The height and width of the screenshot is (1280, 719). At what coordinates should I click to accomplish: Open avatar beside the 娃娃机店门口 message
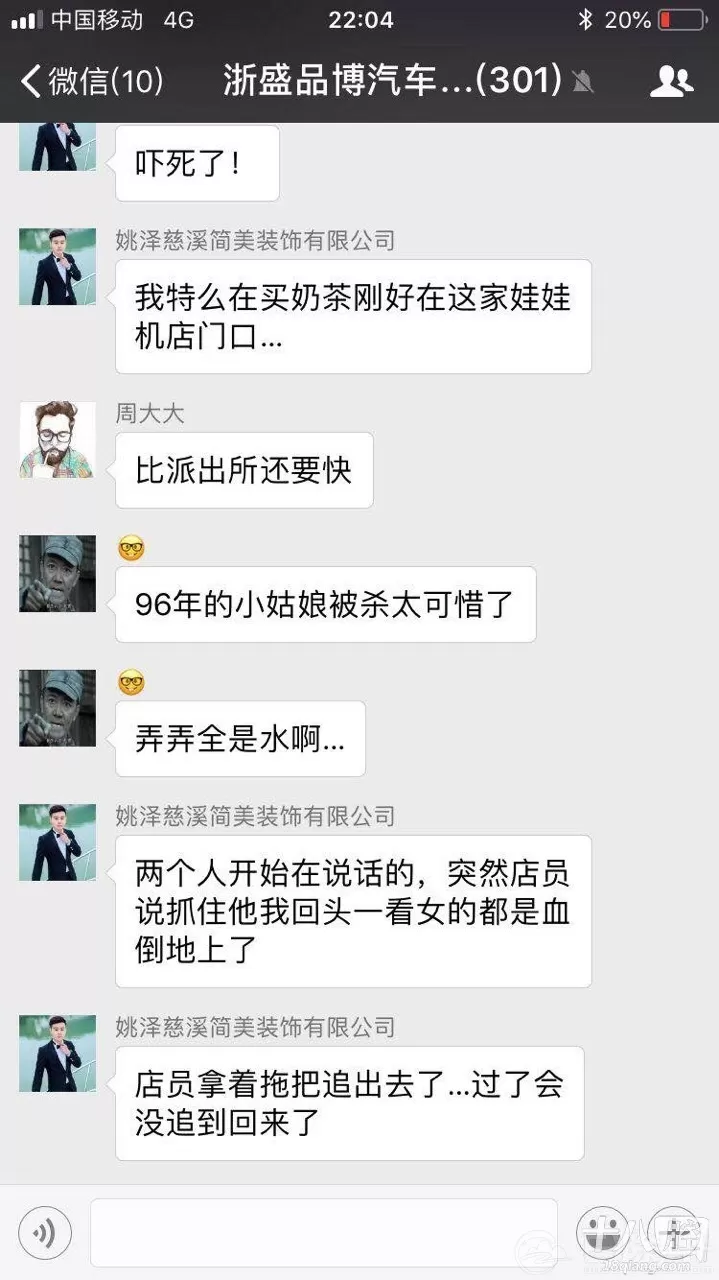(x=57, y=267)
